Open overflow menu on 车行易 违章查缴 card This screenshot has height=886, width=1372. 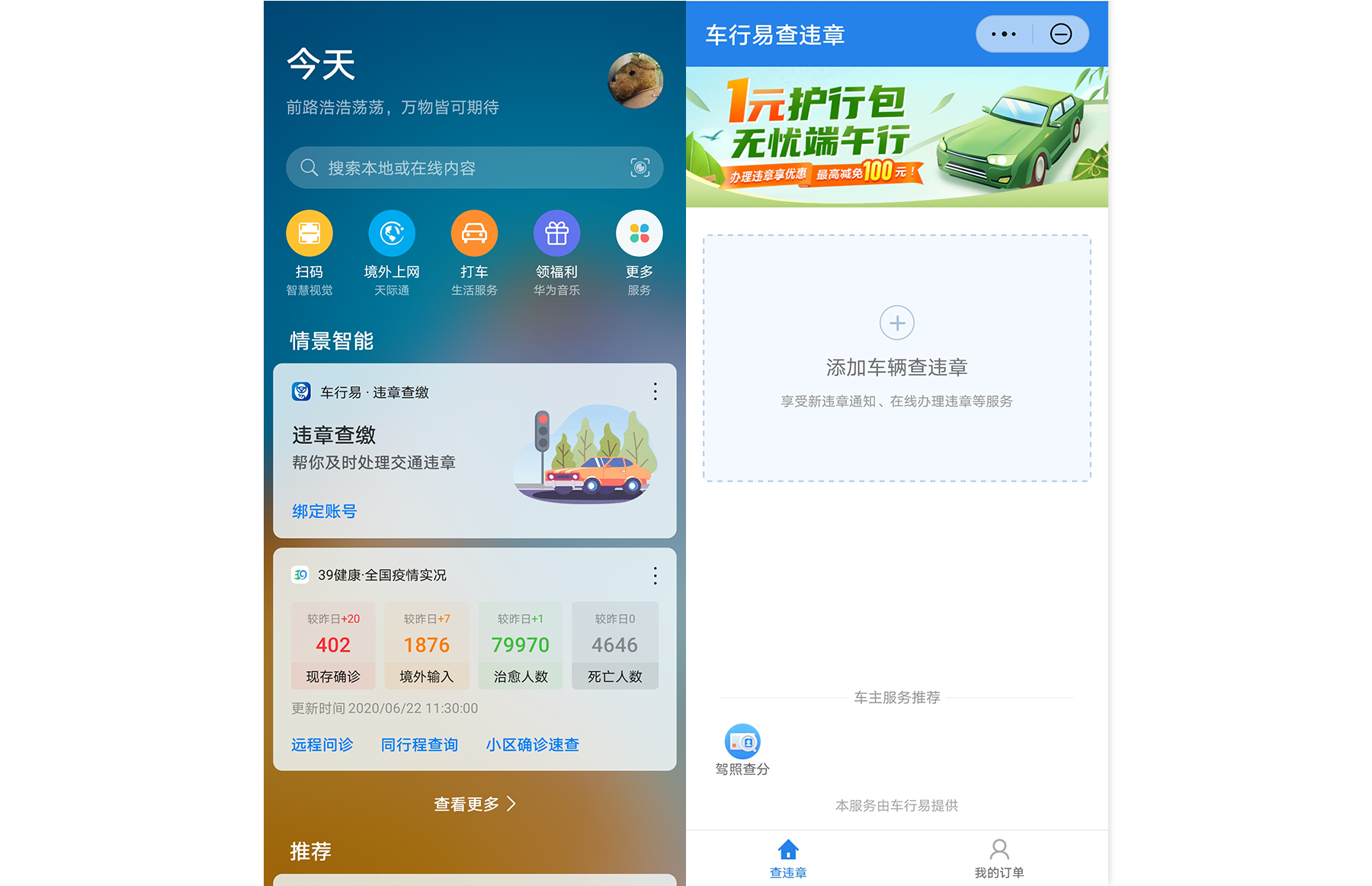(655, 392)
